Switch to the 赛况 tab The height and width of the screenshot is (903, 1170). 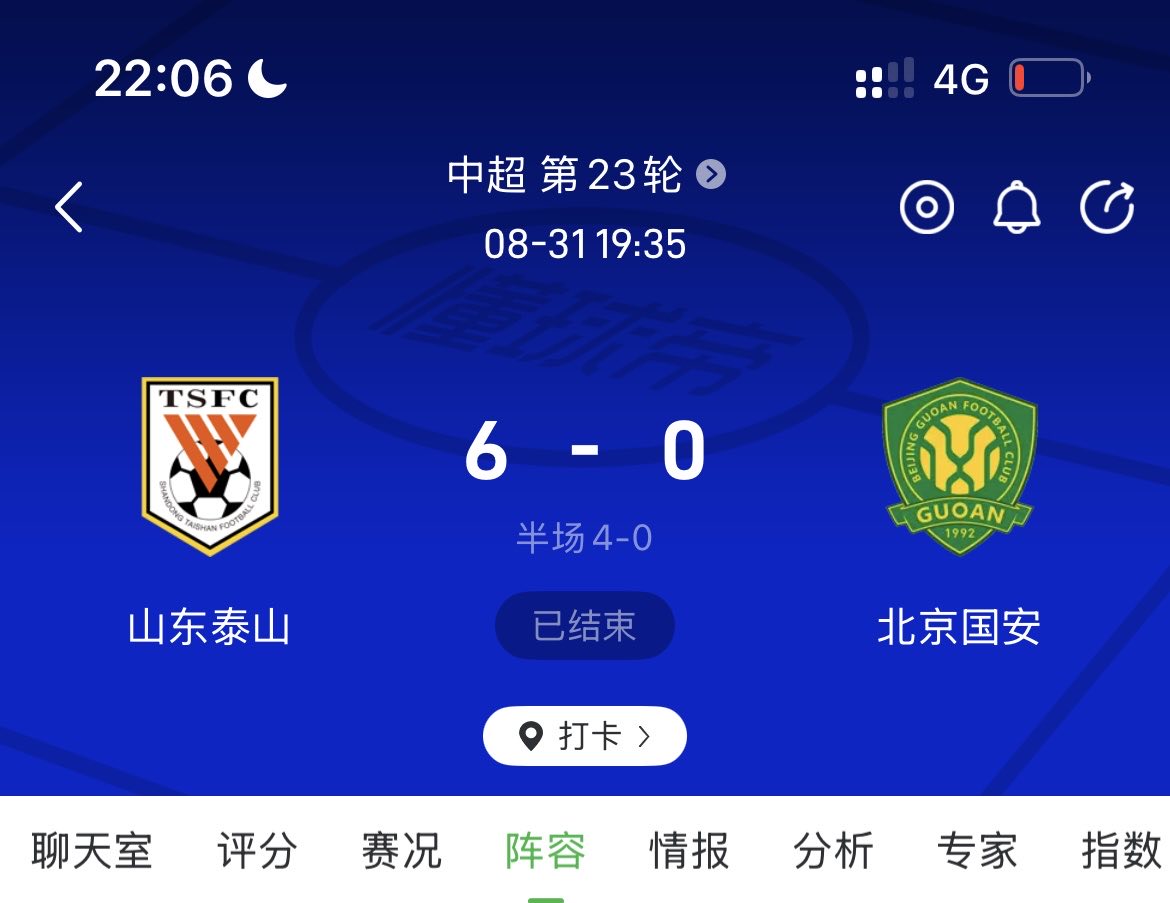[401, 852]
